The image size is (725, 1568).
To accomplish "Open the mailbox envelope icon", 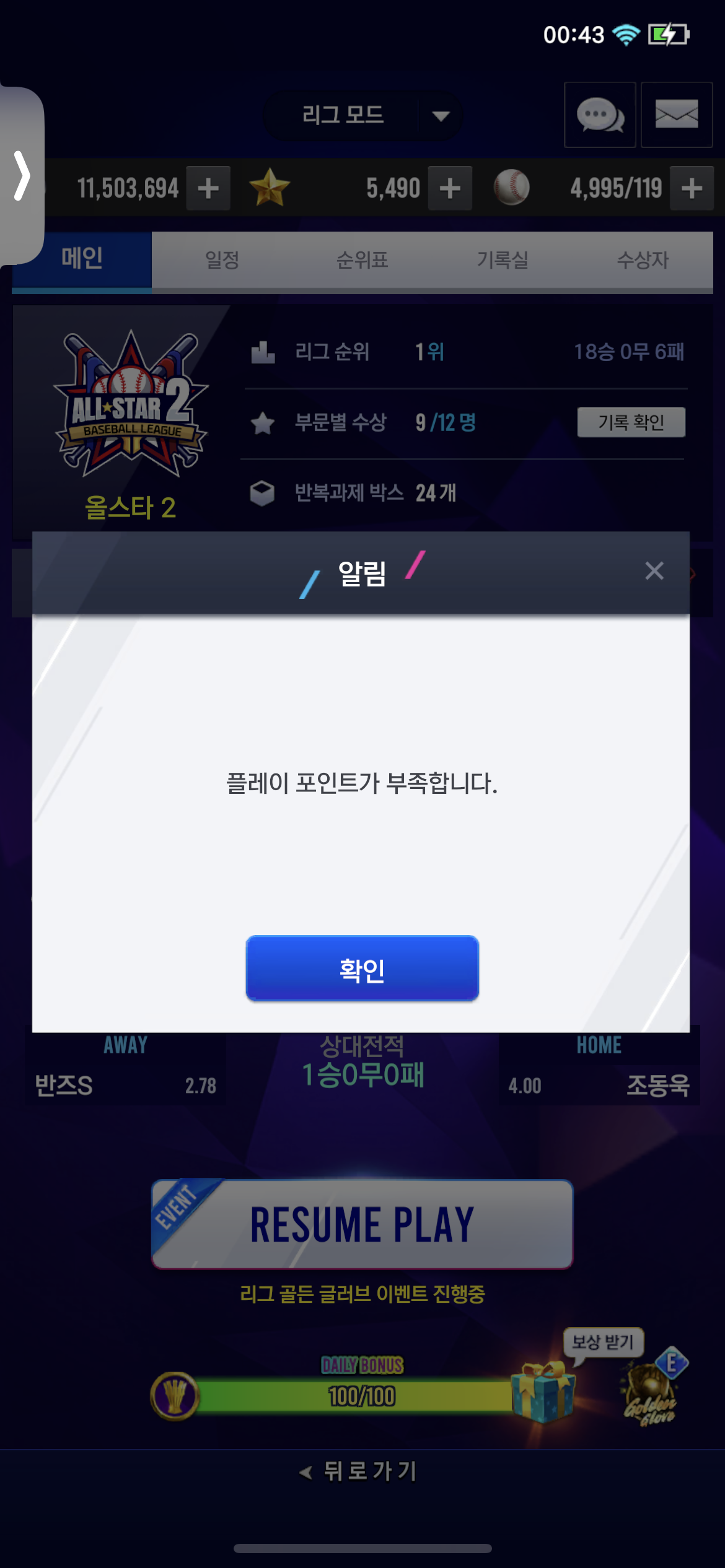I will (676, 115).
